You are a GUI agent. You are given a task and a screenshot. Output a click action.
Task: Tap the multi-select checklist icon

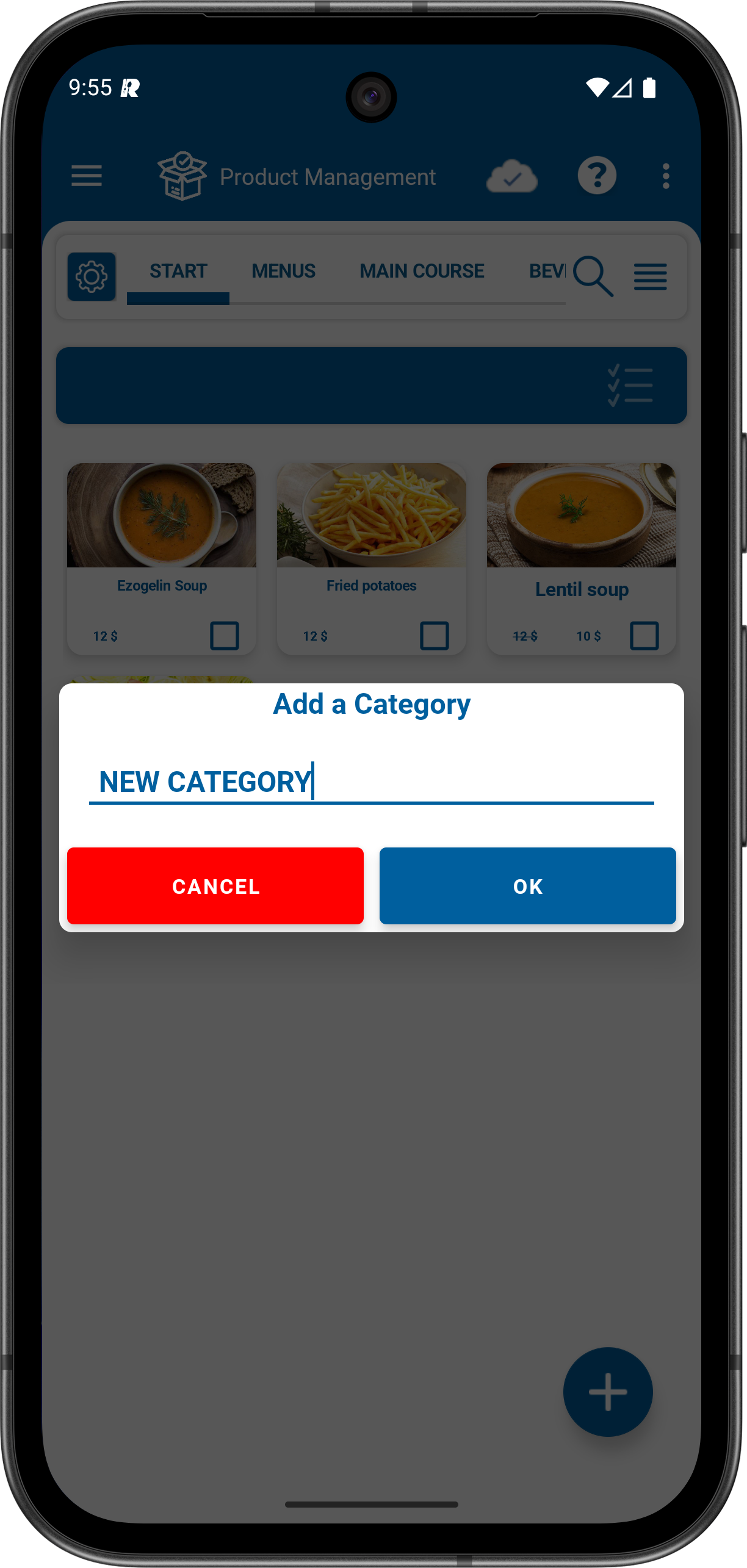[630, 386]
